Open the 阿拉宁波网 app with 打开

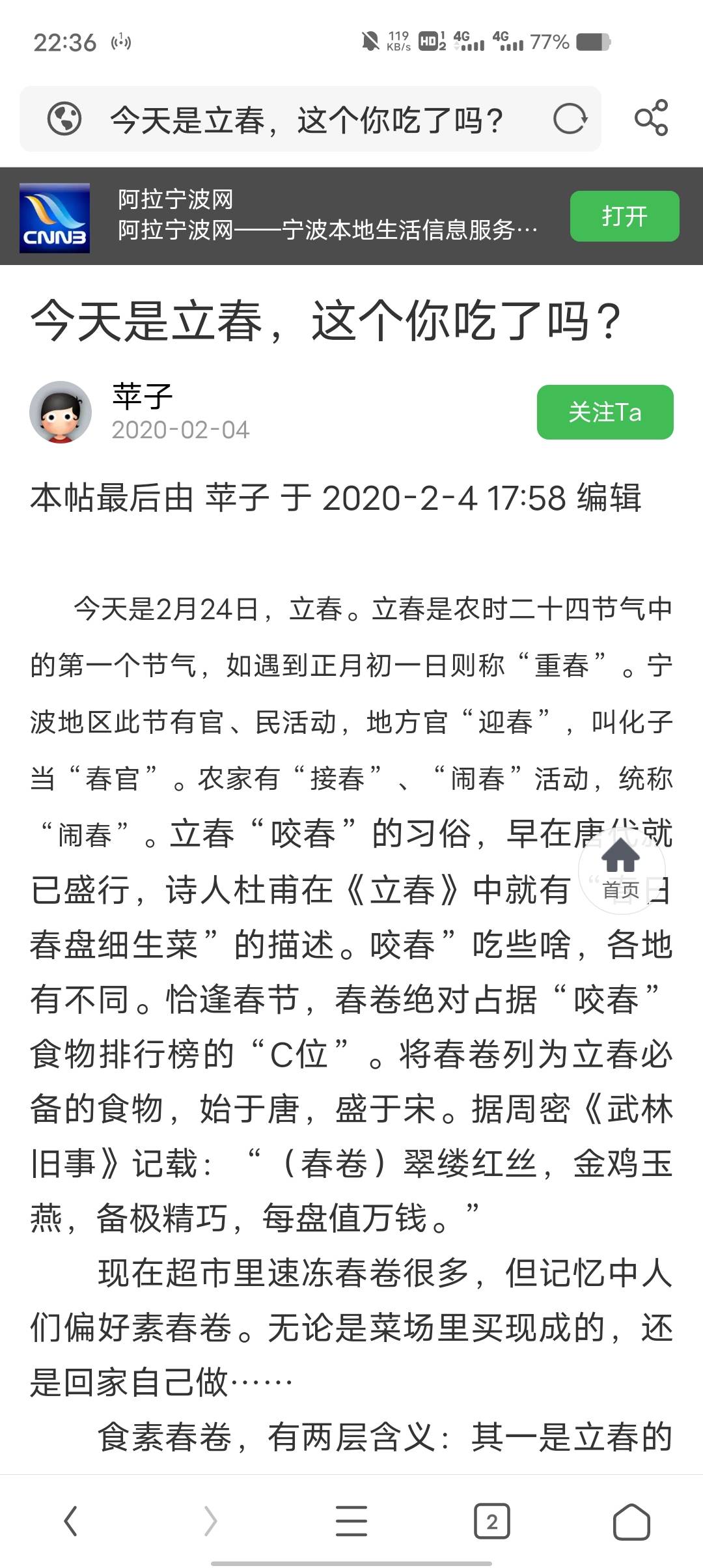[624, 216]
